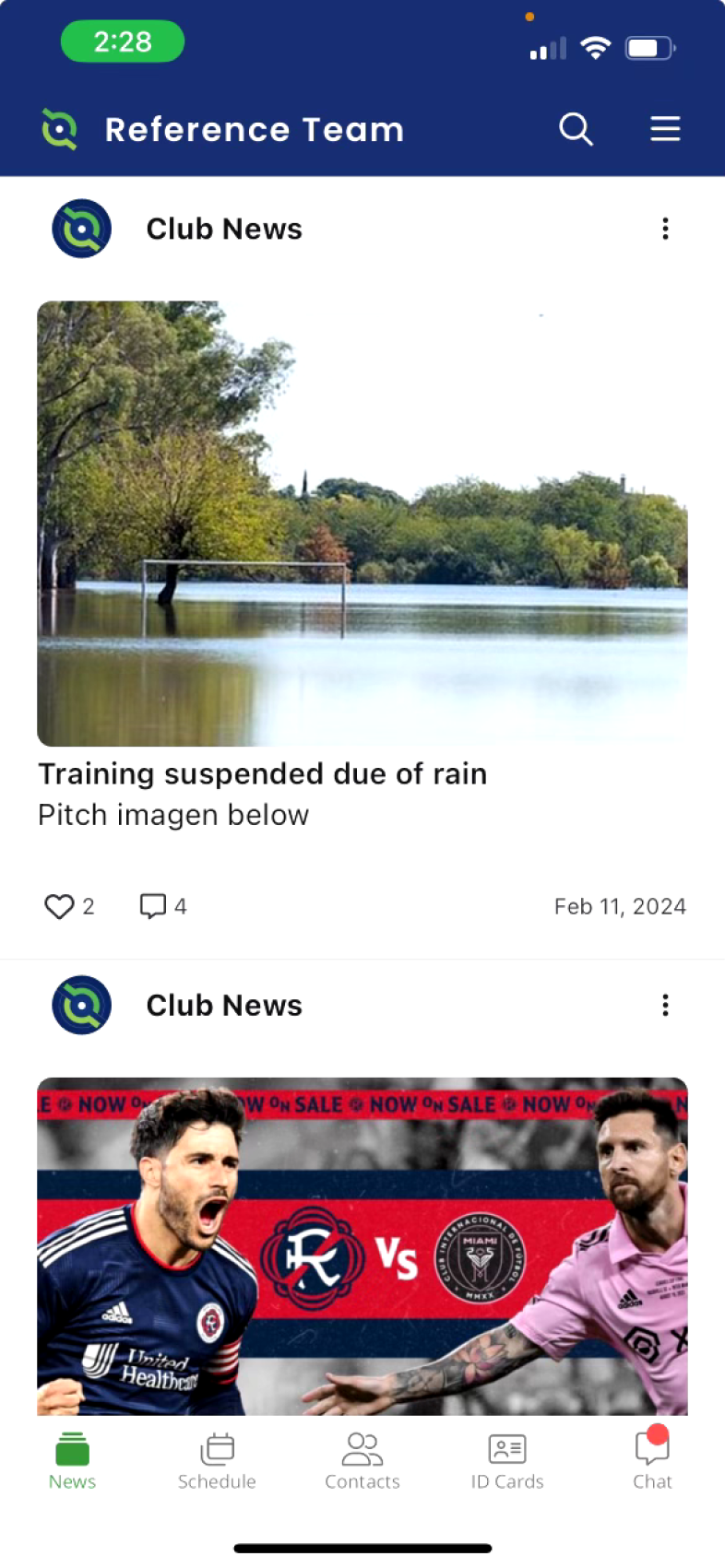
Task: Open the ID Cards tab
Action: (x=507, y=1461)
